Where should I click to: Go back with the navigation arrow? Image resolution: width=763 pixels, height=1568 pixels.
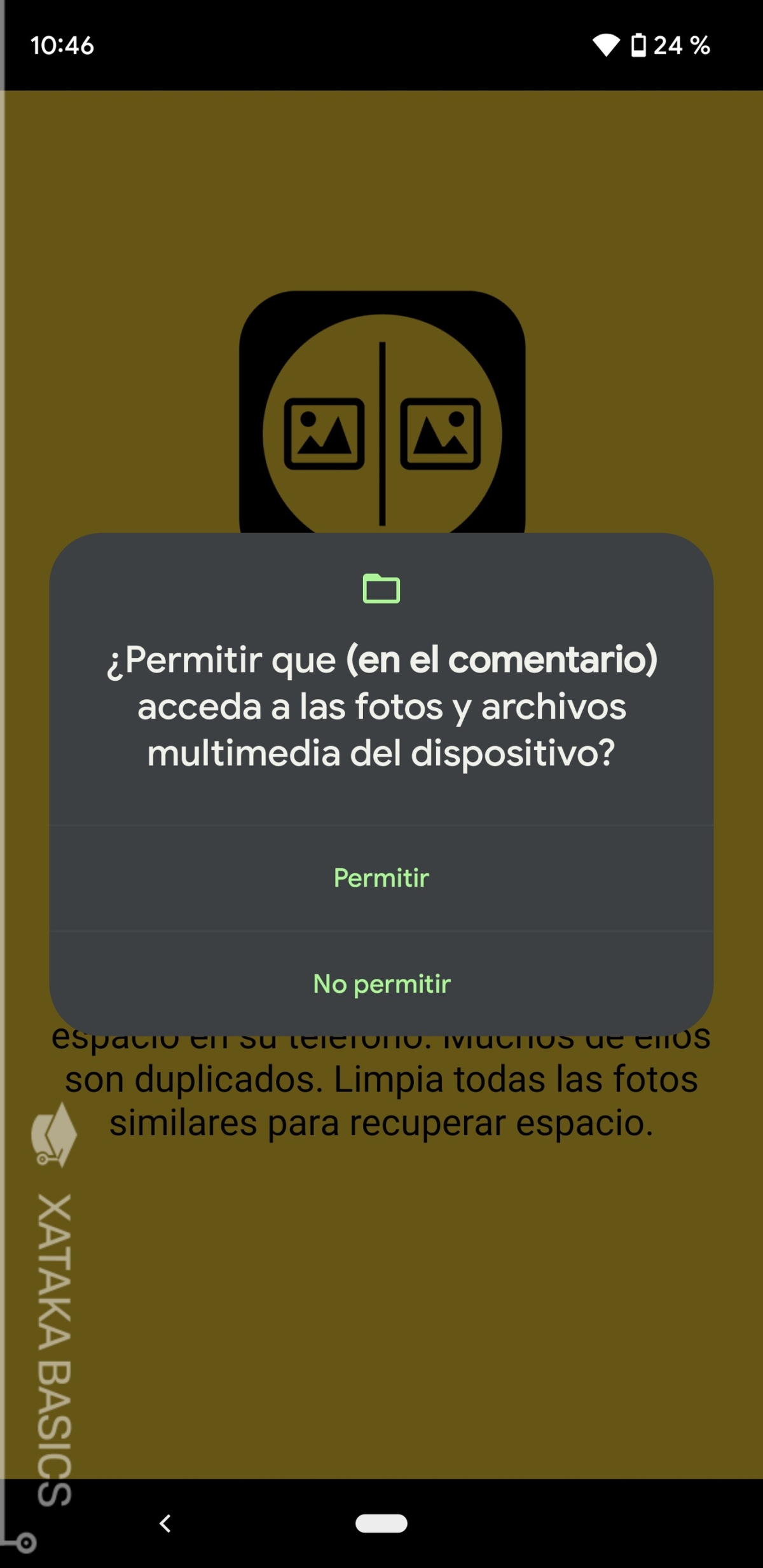[165, 1523]
